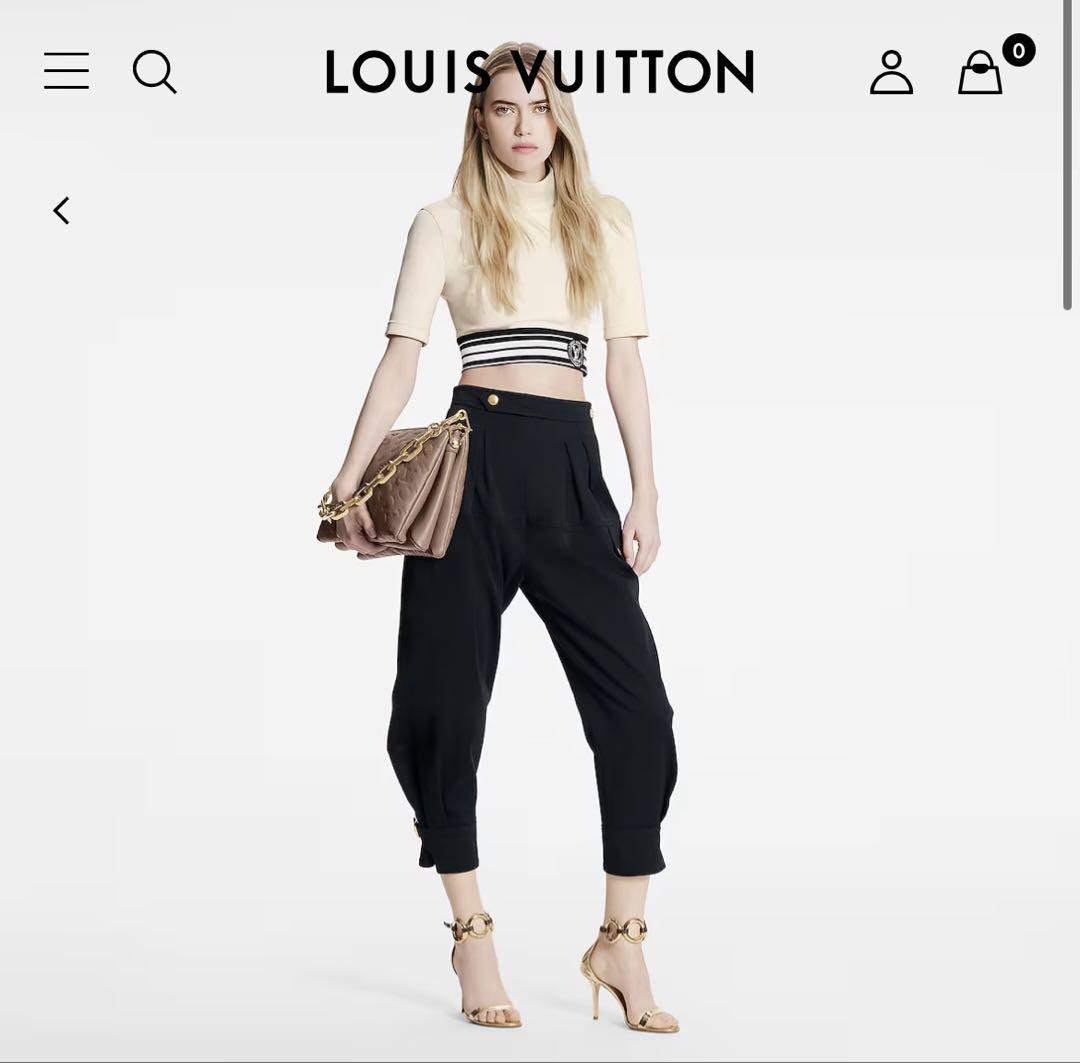Image resolution: width=1080 pixels, height=1063 pixels.
Task: Open the shopping bag
Action: pos(980,72)
